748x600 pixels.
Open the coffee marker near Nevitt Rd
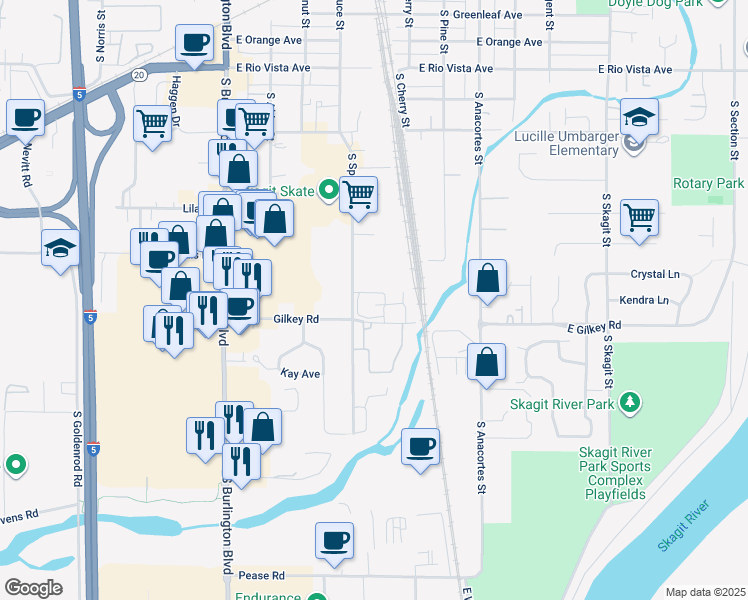click(26, 119)
